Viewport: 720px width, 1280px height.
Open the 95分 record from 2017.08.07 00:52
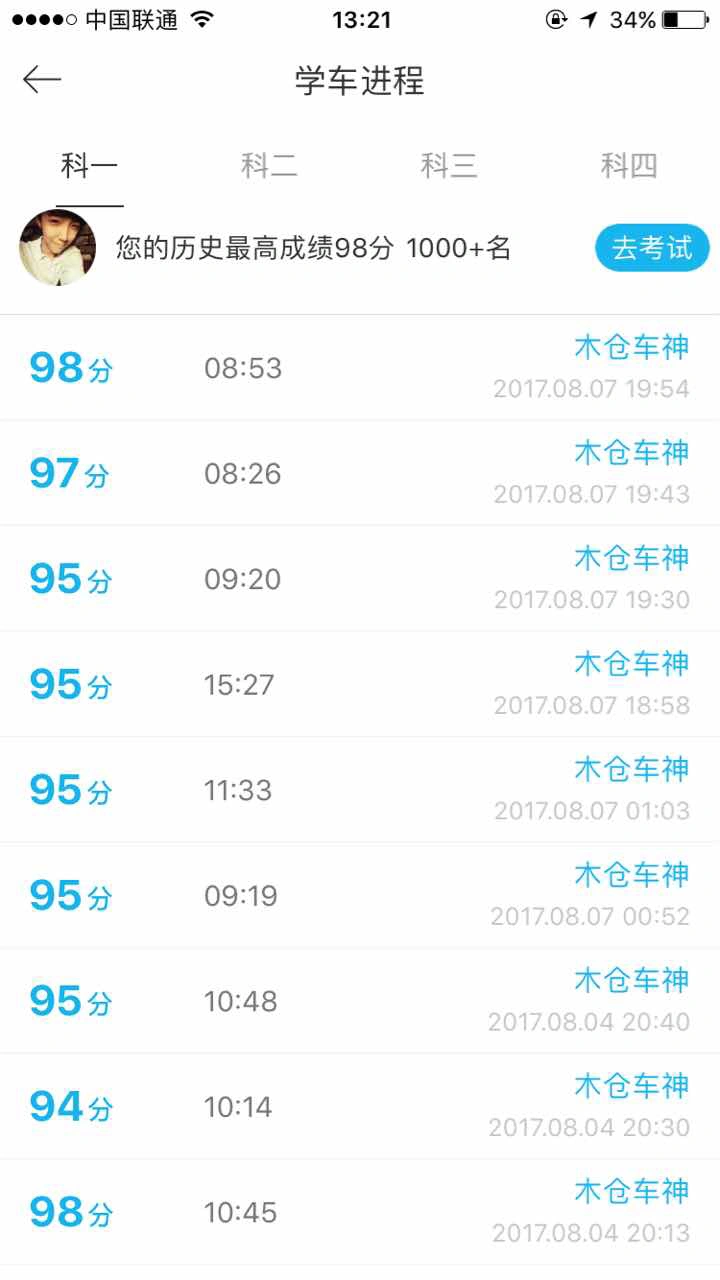click(x=360, y=896)
